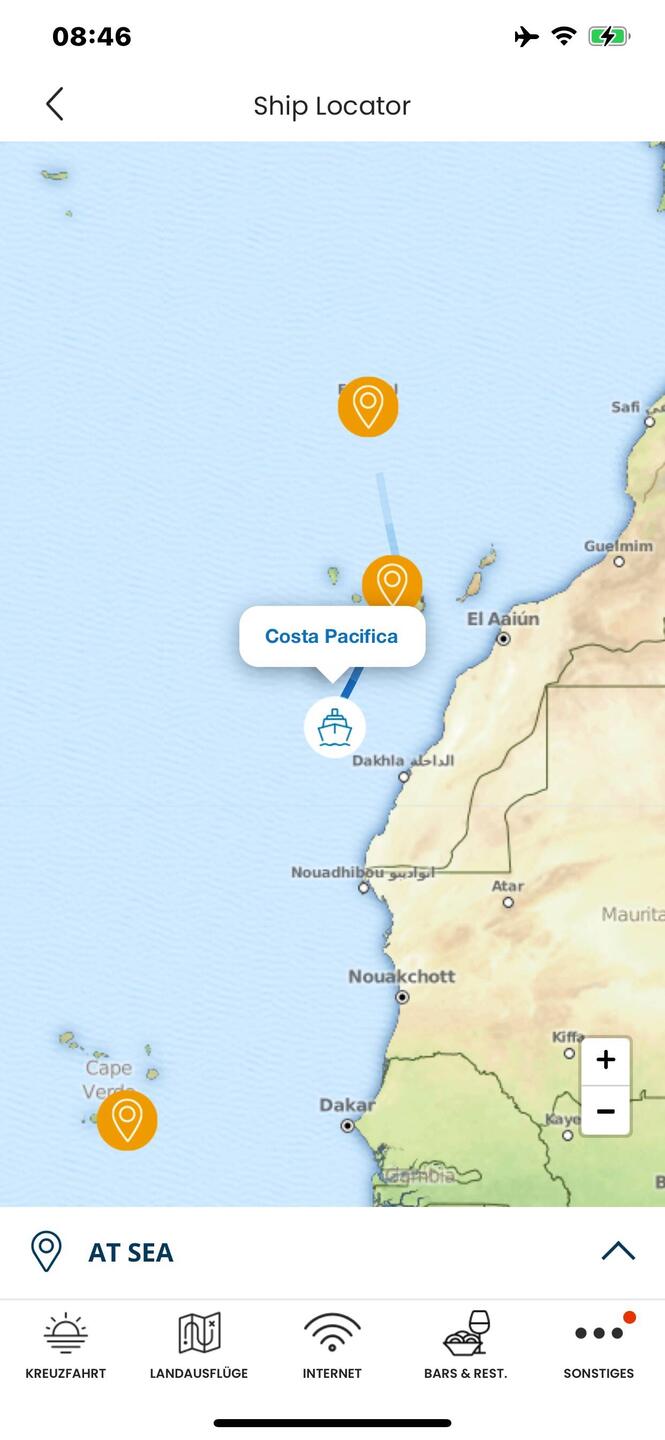Select the northernmost port pin
The image size is (665, 1440).
(368, 407)
